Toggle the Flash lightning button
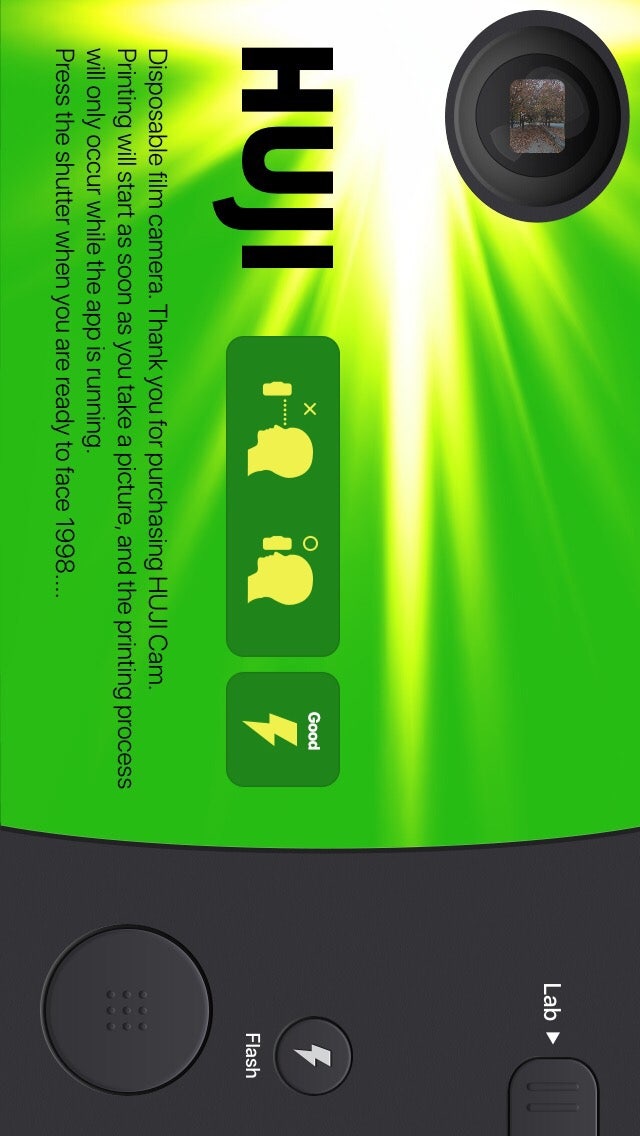The height and width of the screenshot is (1136, 640). pyautogui.click(x=313, y=1056)
